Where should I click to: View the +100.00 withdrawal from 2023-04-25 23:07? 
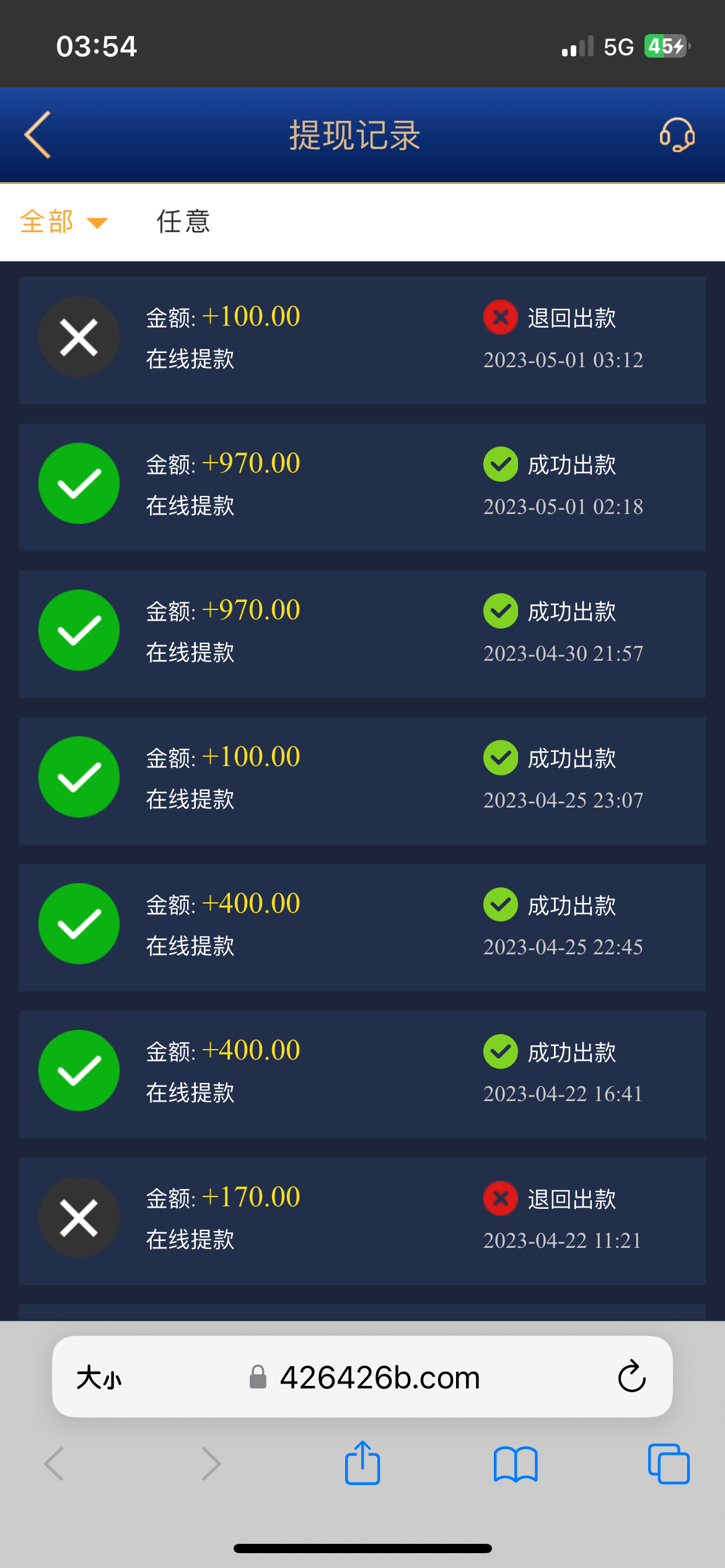coord(362,780)
